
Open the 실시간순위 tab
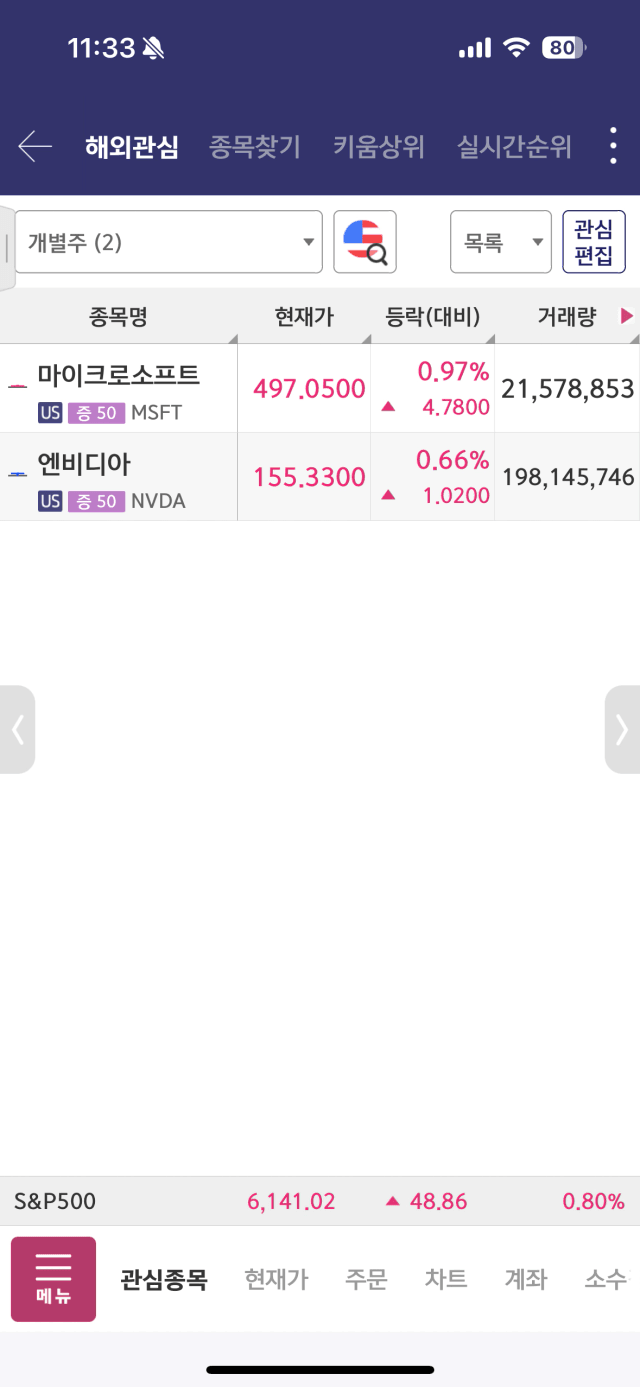point(514,147)
